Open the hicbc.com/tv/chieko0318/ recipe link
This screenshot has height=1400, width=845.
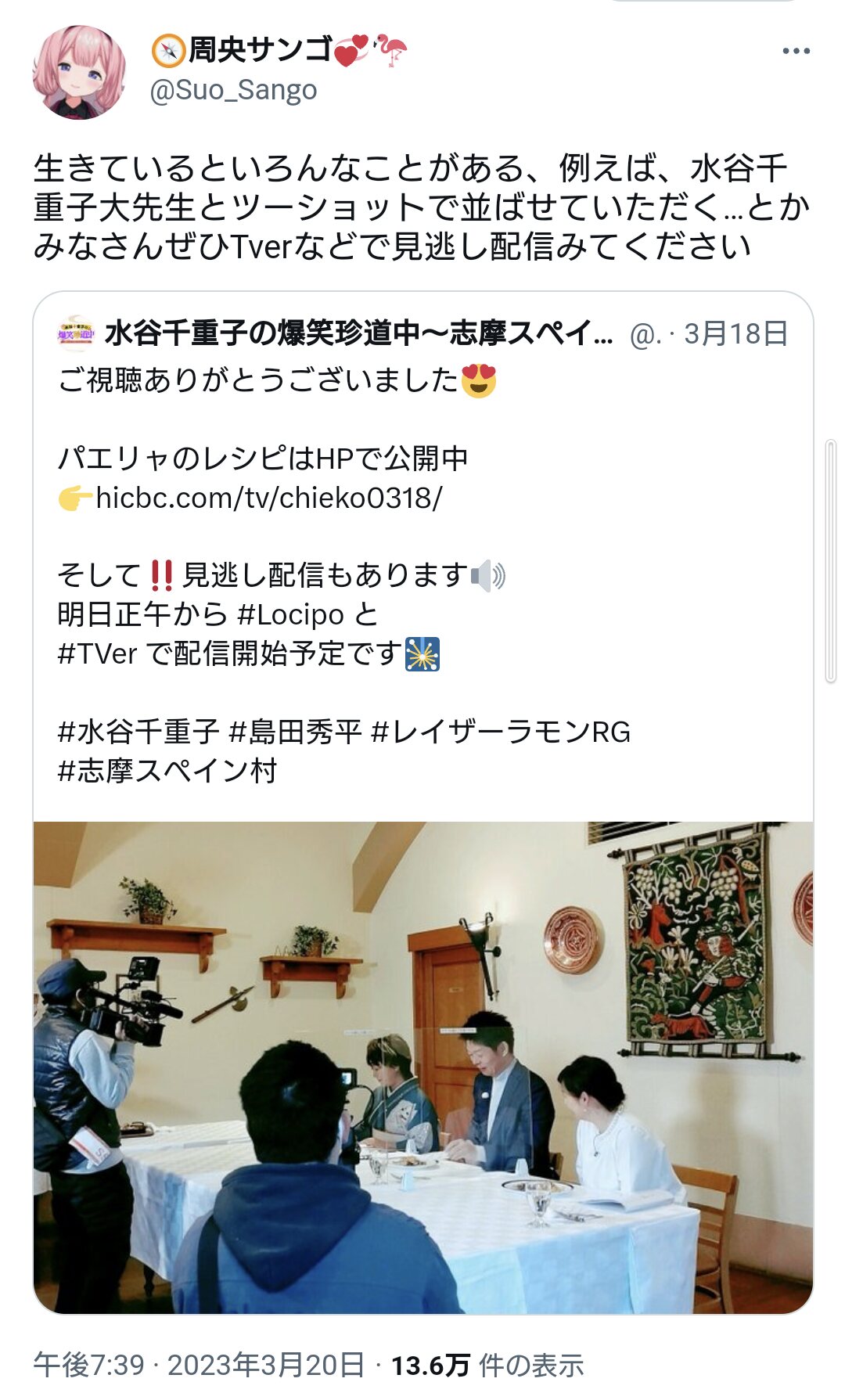[268, 498]
